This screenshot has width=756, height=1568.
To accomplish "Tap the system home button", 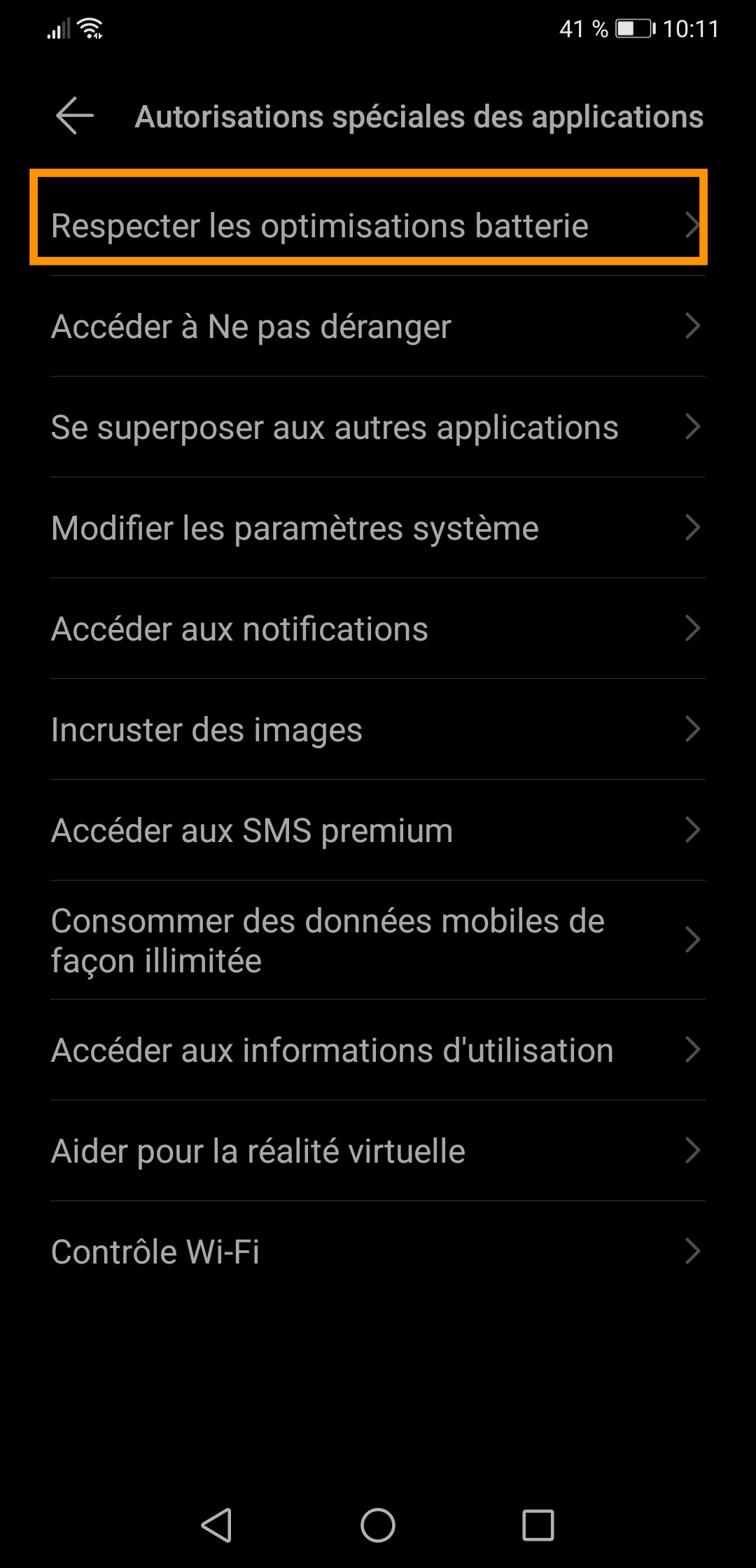I will [x=378, y=1525].
